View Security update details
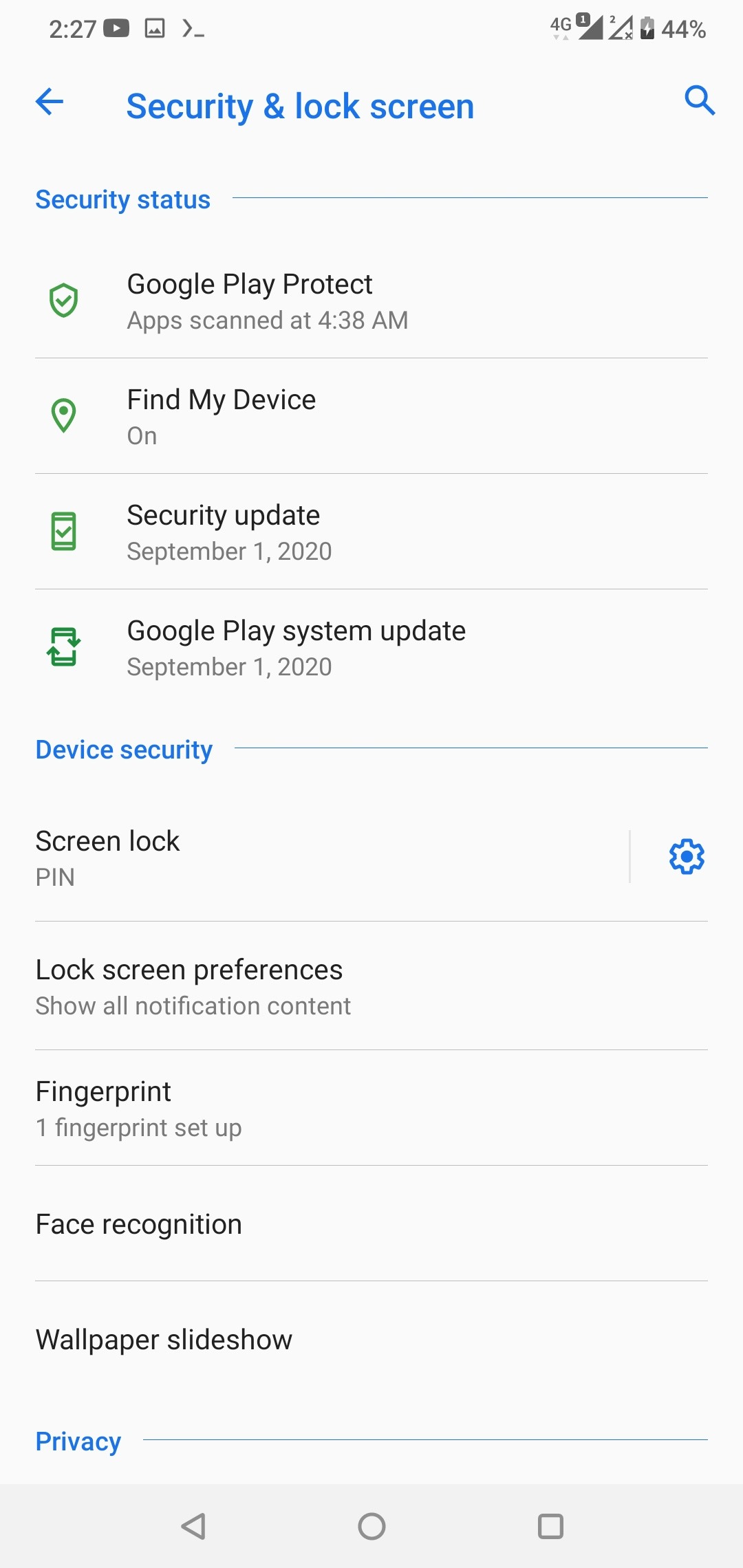Image resolution: width=743 pixels, height=1568 pixels. click(371, 532)
